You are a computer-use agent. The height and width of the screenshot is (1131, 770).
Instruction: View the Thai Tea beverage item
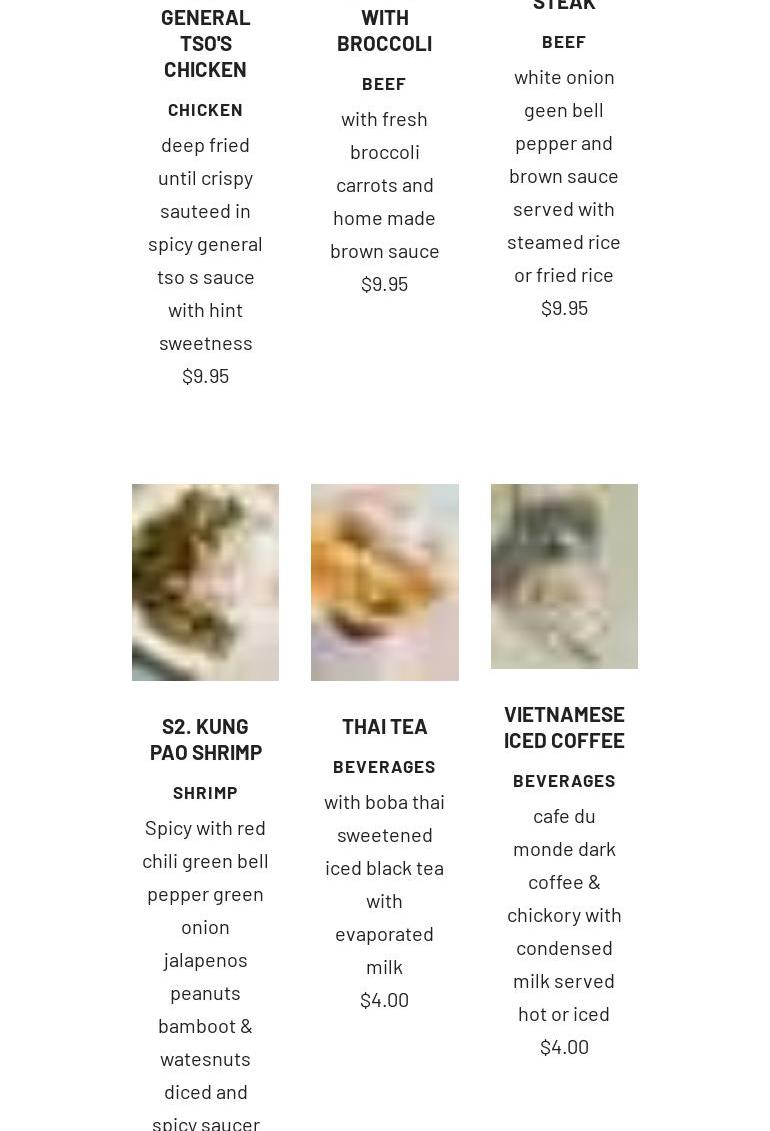point(384,726)
